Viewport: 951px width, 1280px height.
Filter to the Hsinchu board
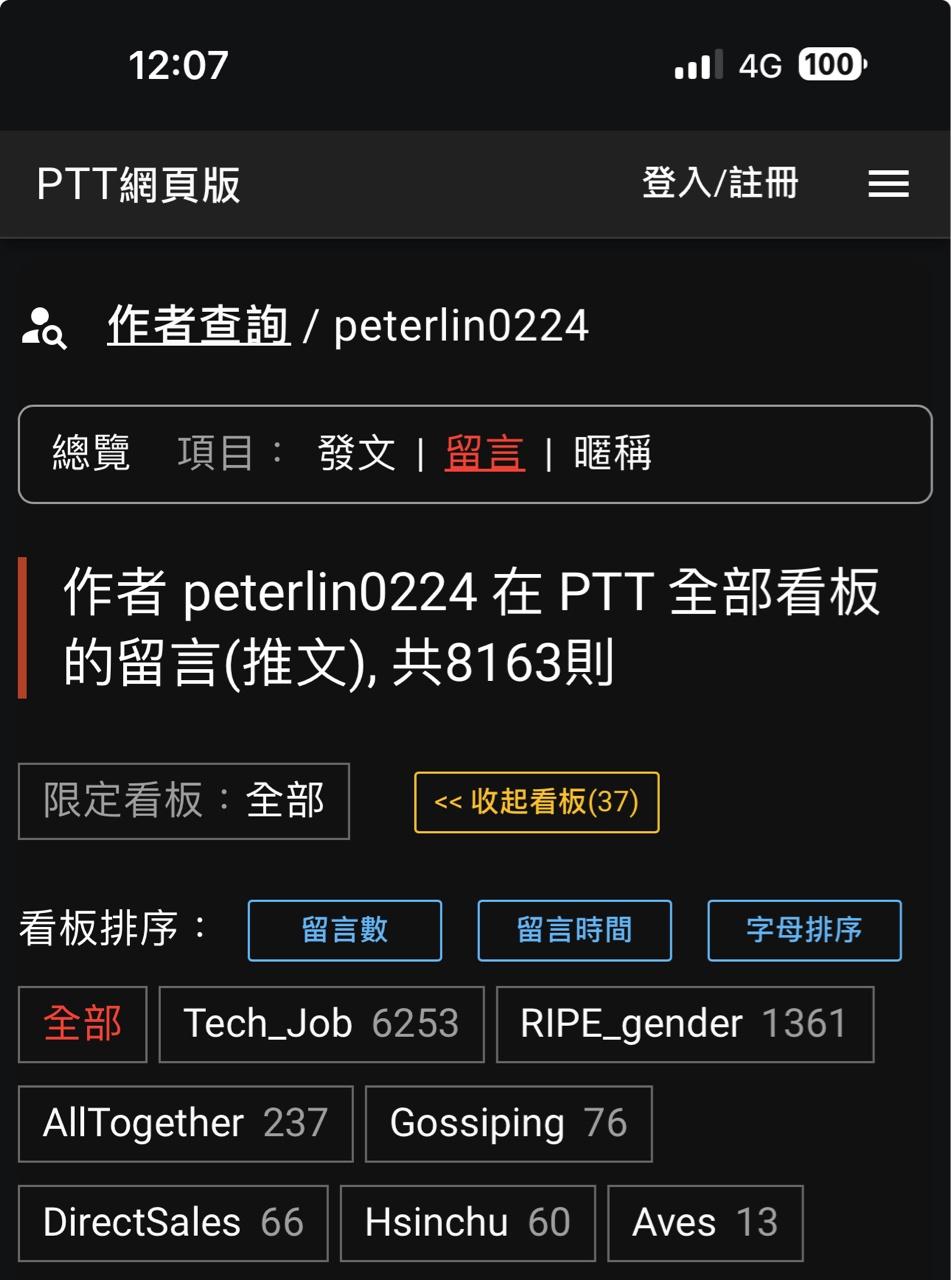(x=467, y=1222)
